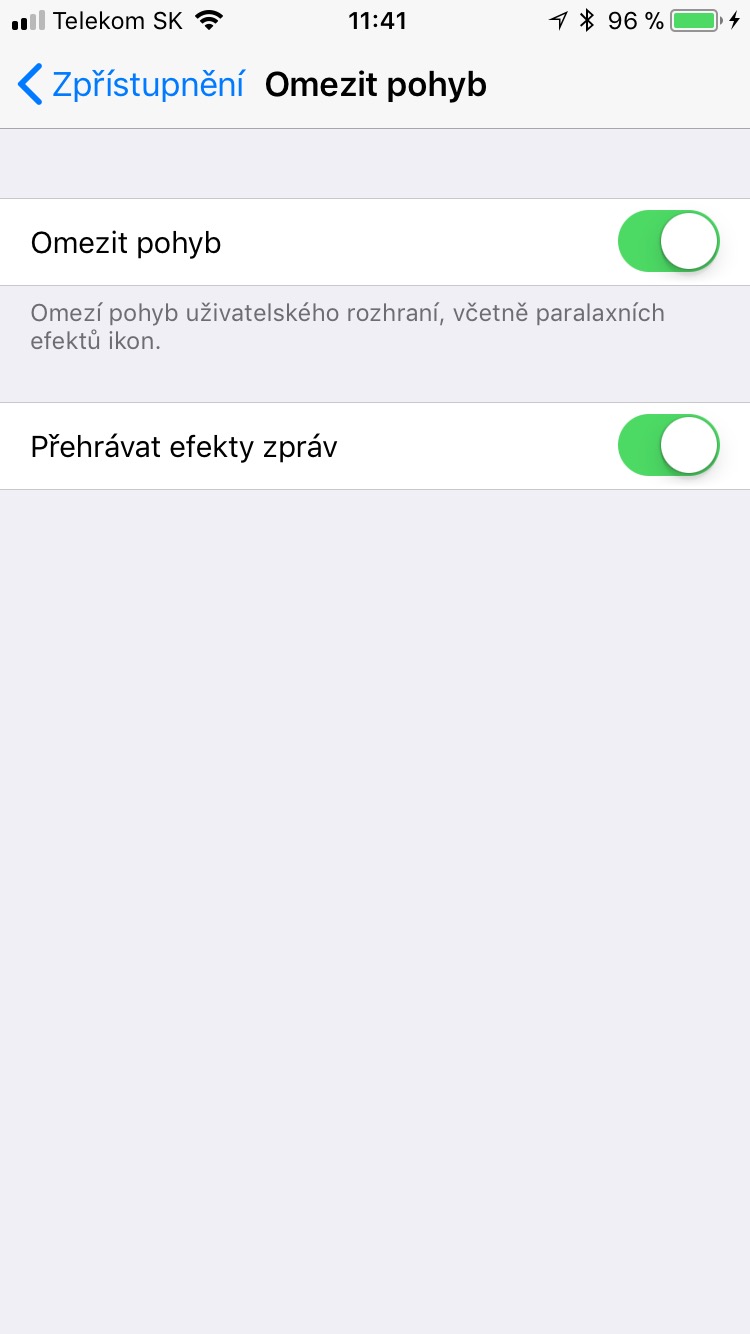Click the location services arrow icon
This screenshot has height=1334, width=750.
(x=557, y=19)
